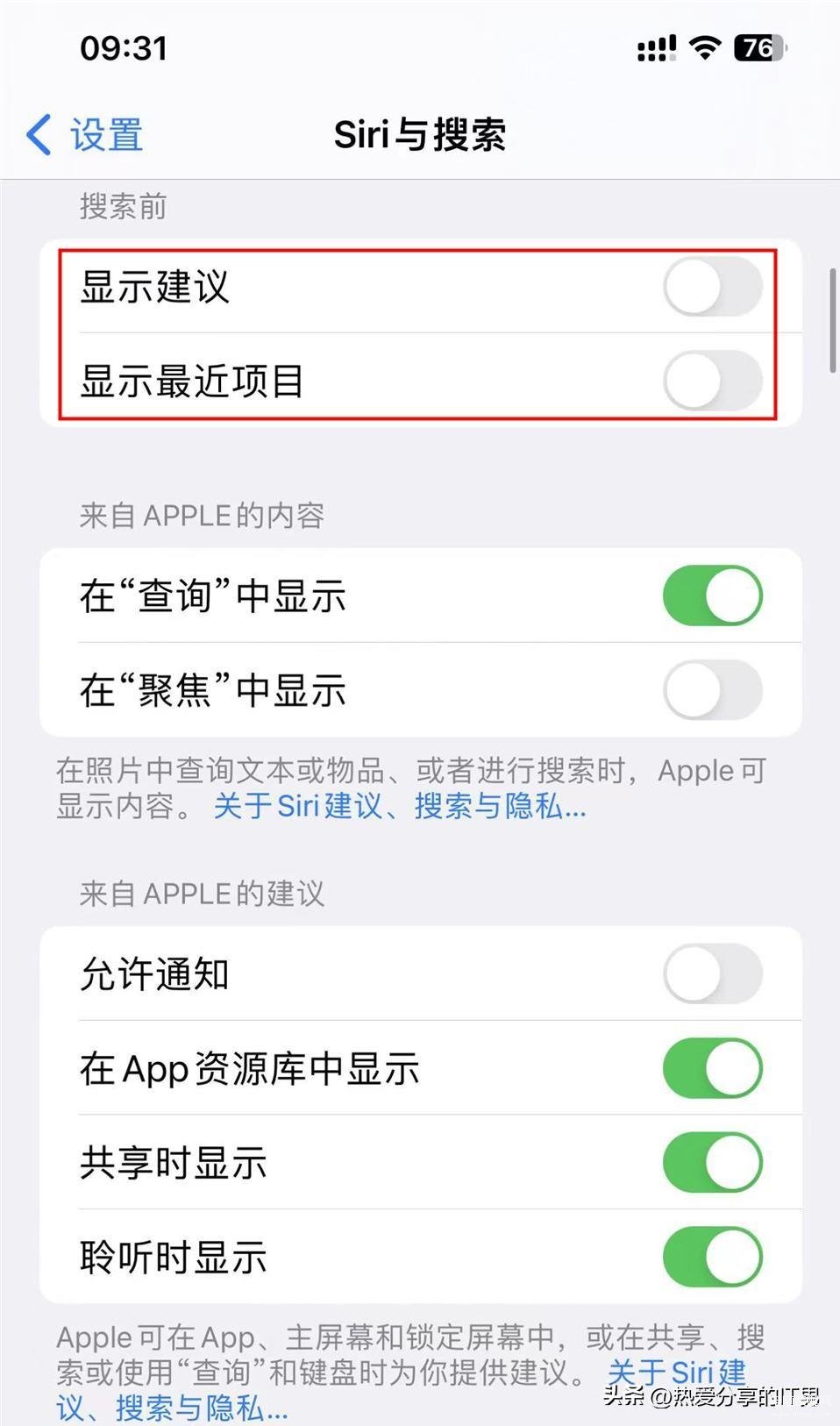
Task: Disable 在"查询"中显示
Action: tap(712, 595)
